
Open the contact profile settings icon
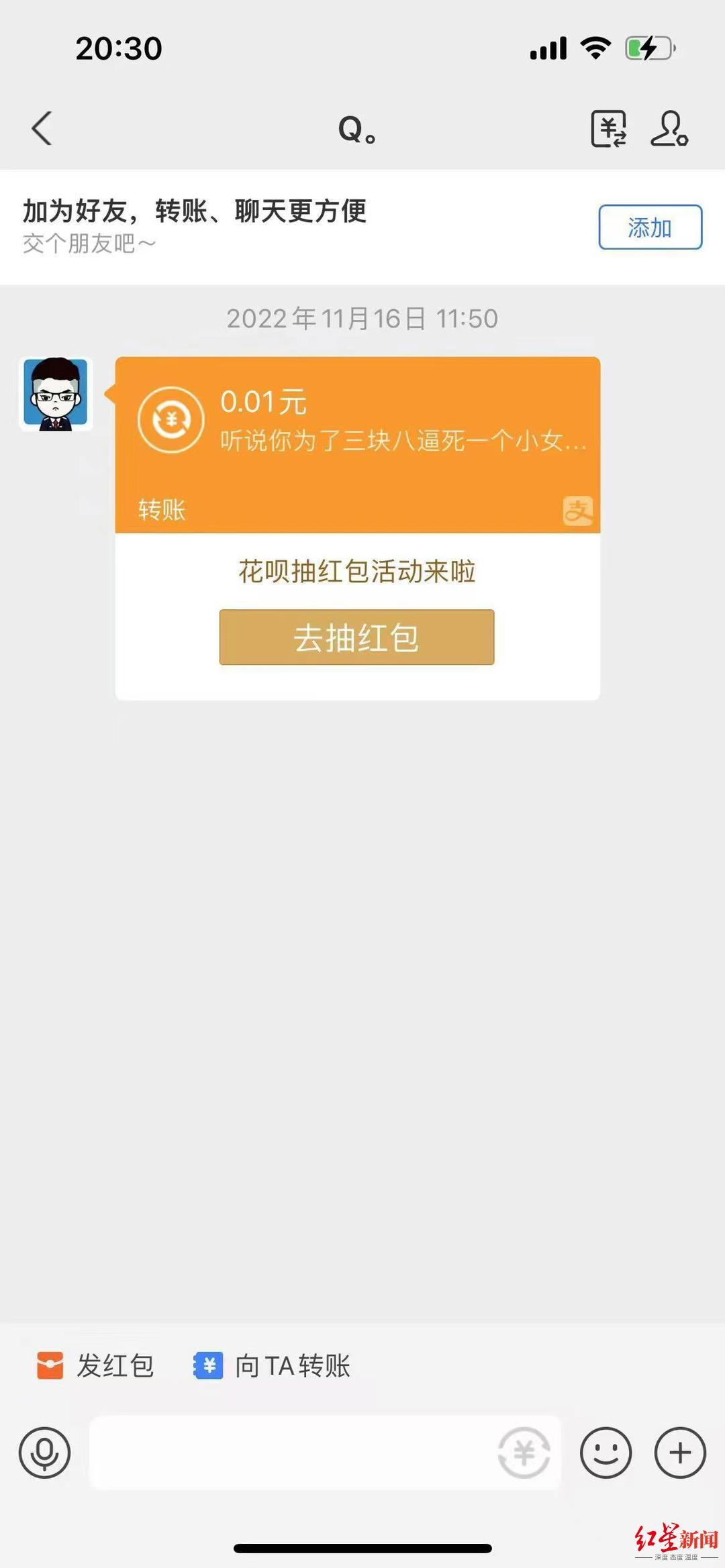coord(669,128)
